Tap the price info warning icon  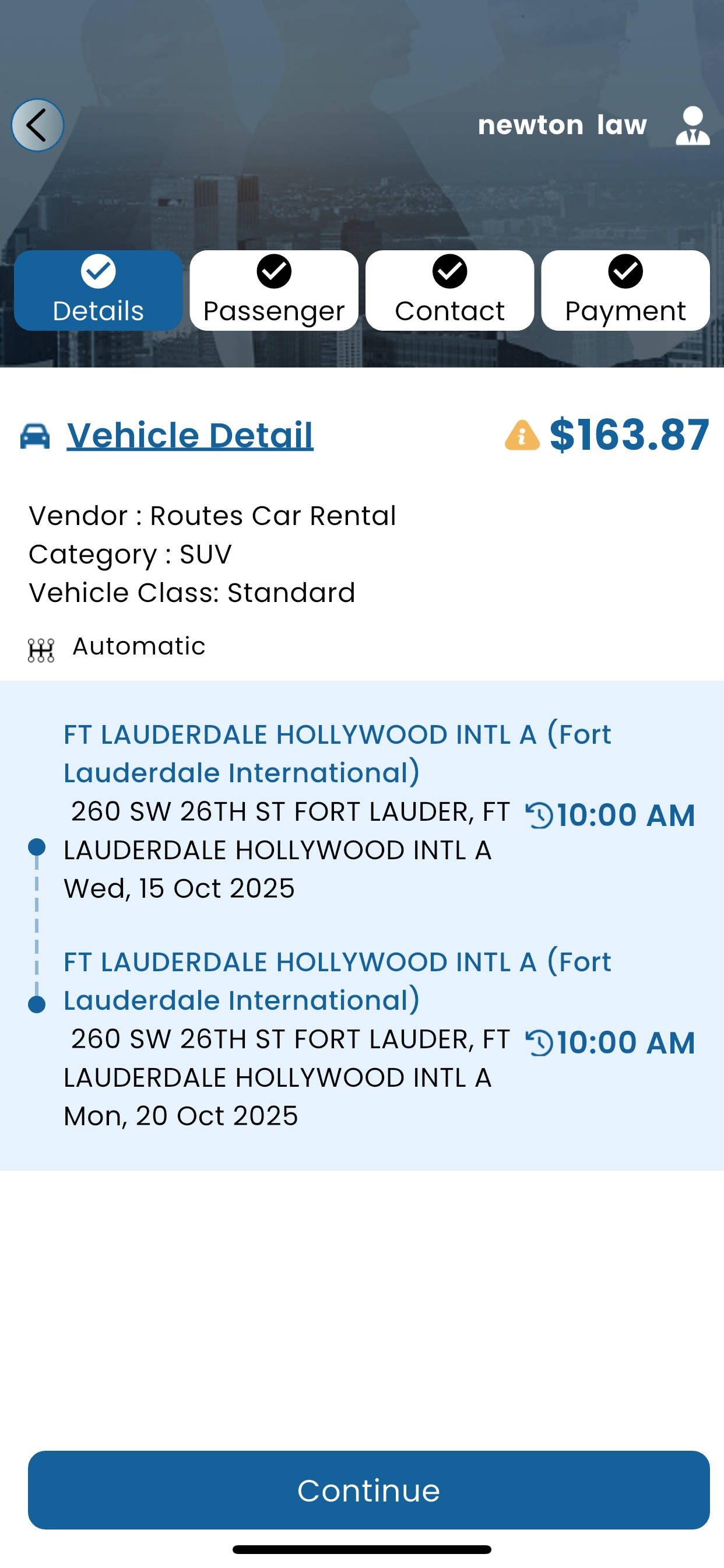pos(522,435)
